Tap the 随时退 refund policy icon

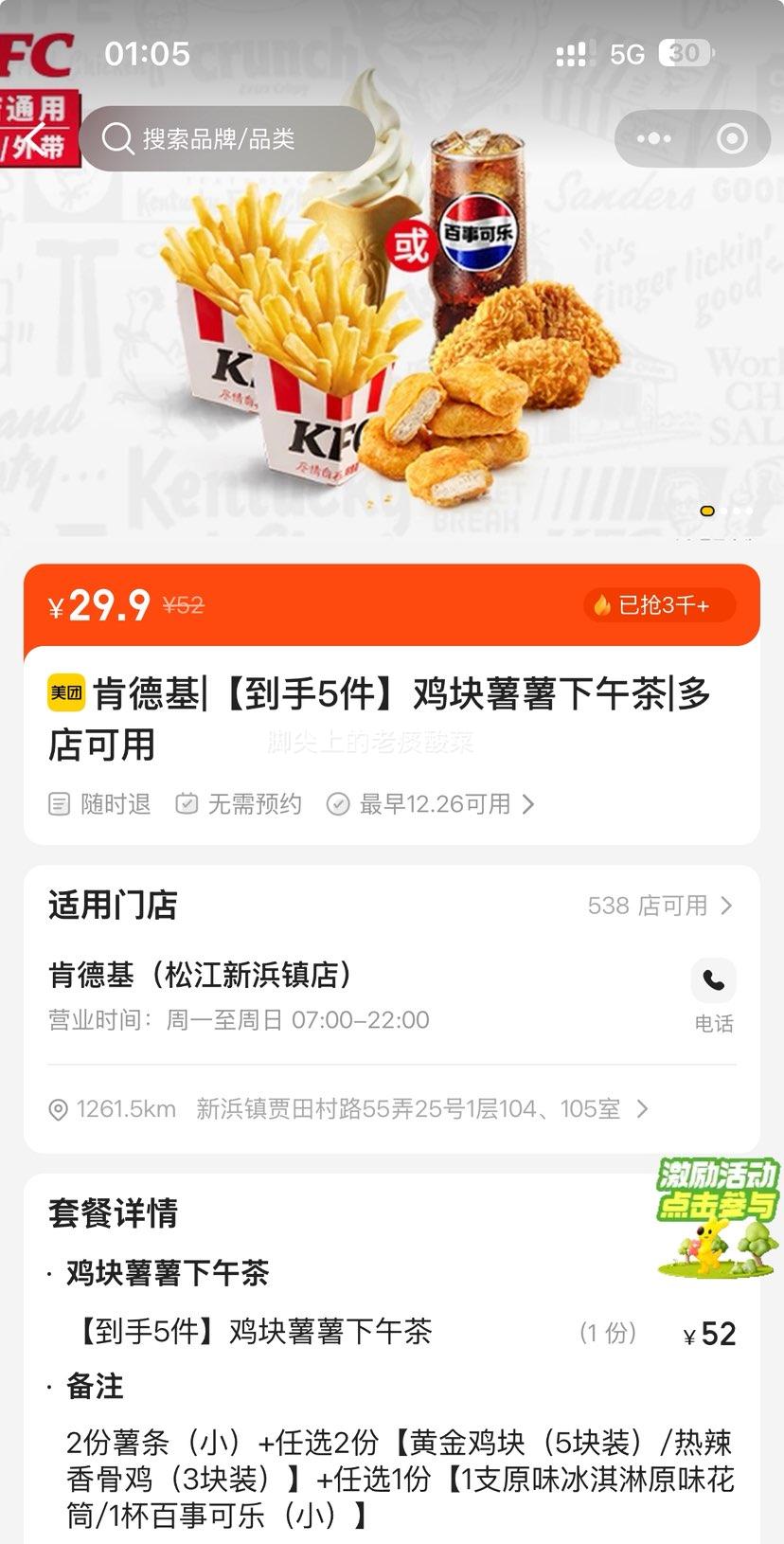58,804
